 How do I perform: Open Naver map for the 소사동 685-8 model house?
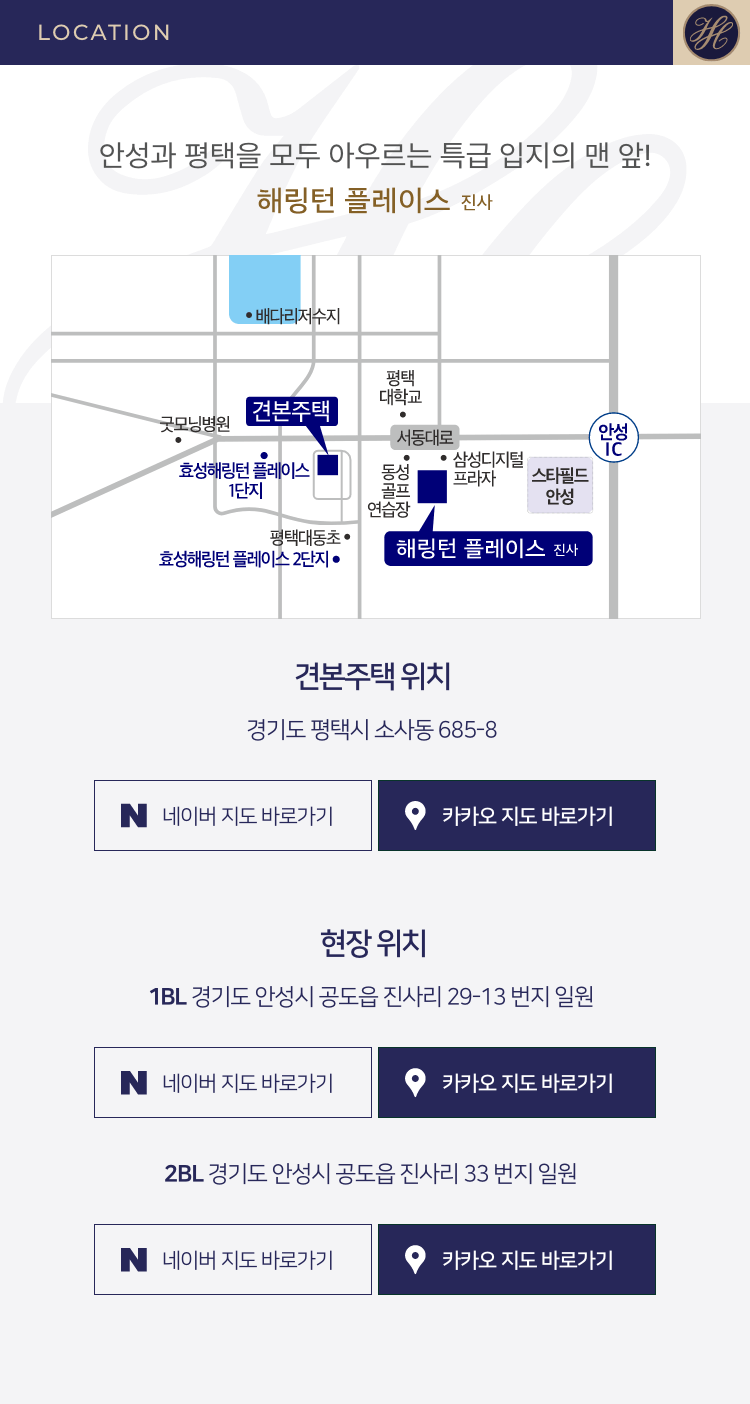coord(233,816)
